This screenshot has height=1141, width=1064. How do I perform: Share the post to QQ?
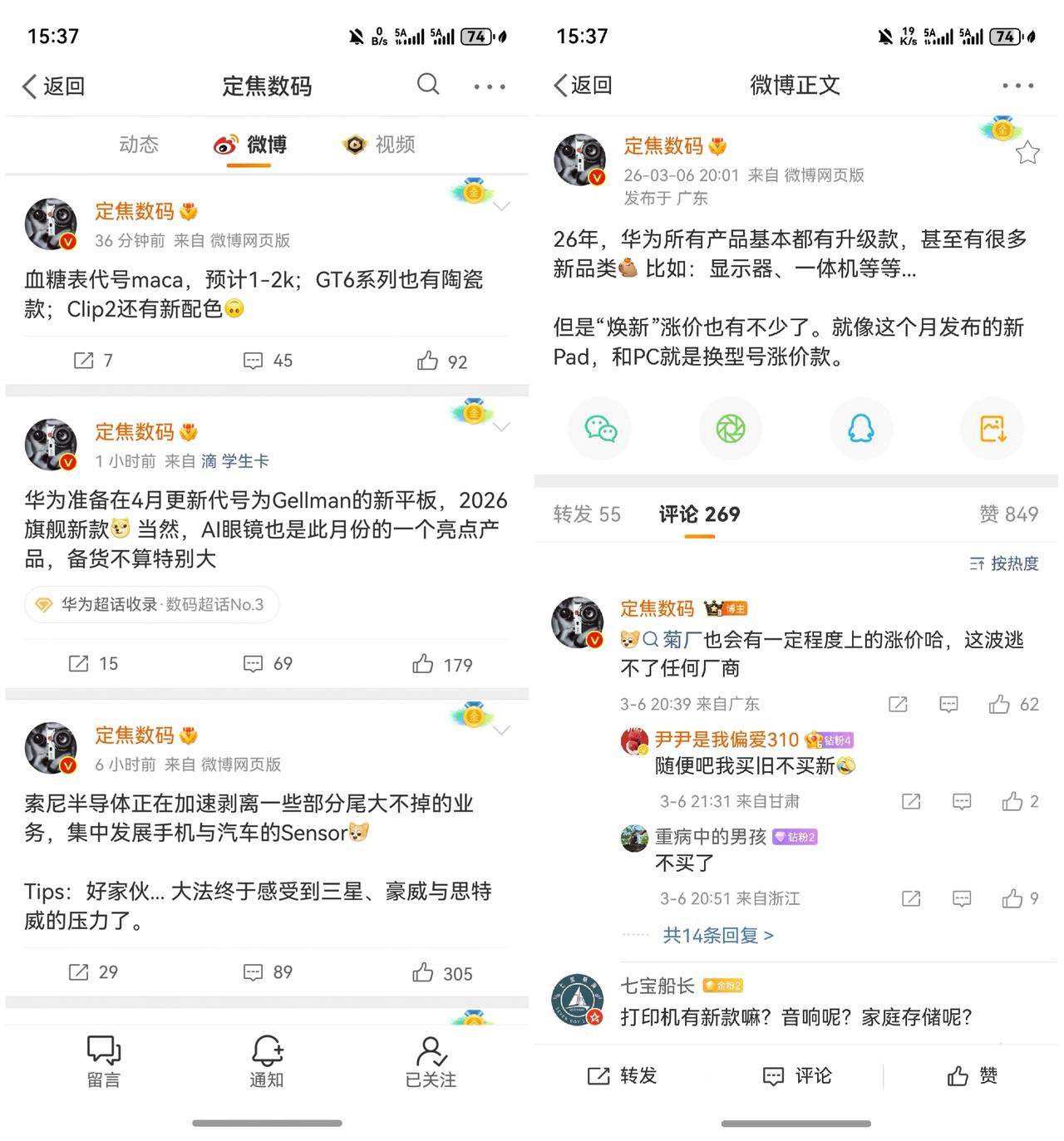point(862,429)
